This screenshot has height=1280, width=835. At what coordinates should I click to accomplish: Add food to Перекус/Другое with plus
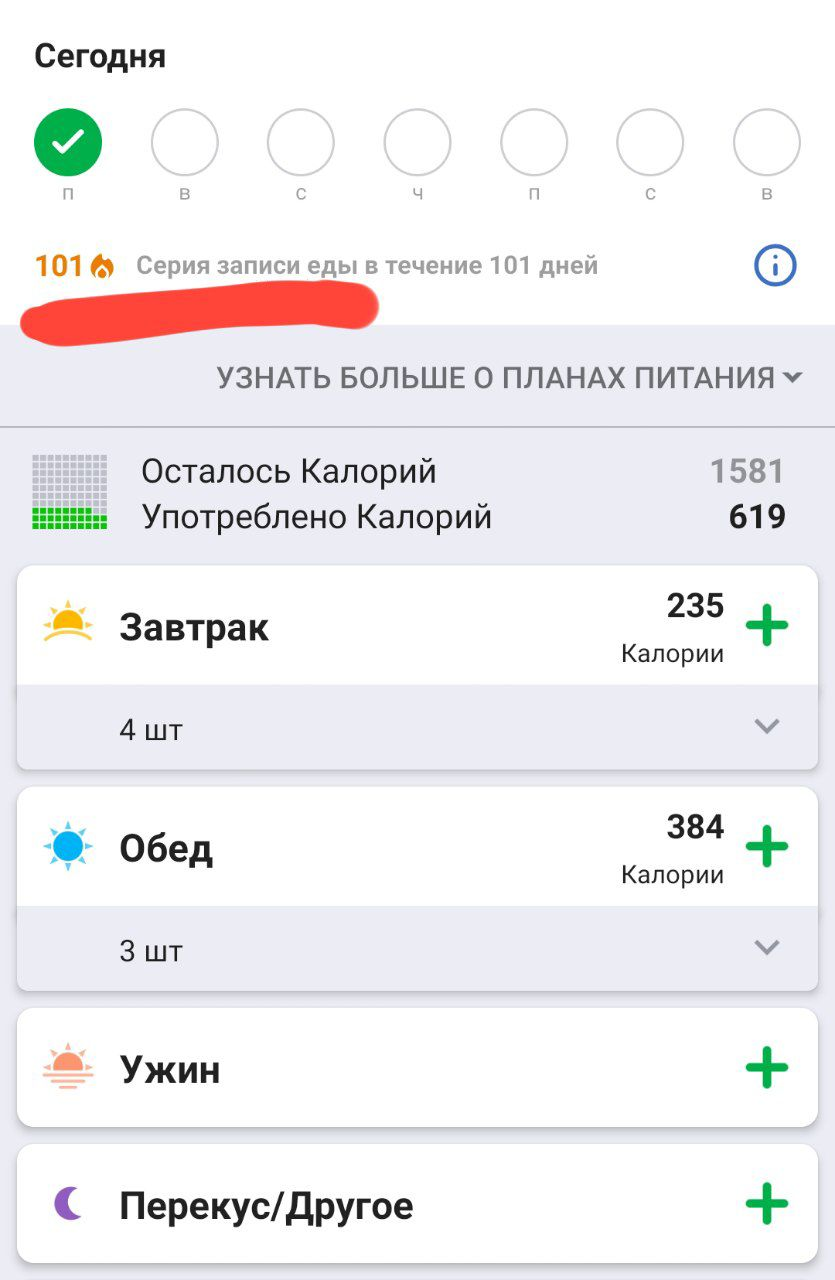pos(767,1204)
